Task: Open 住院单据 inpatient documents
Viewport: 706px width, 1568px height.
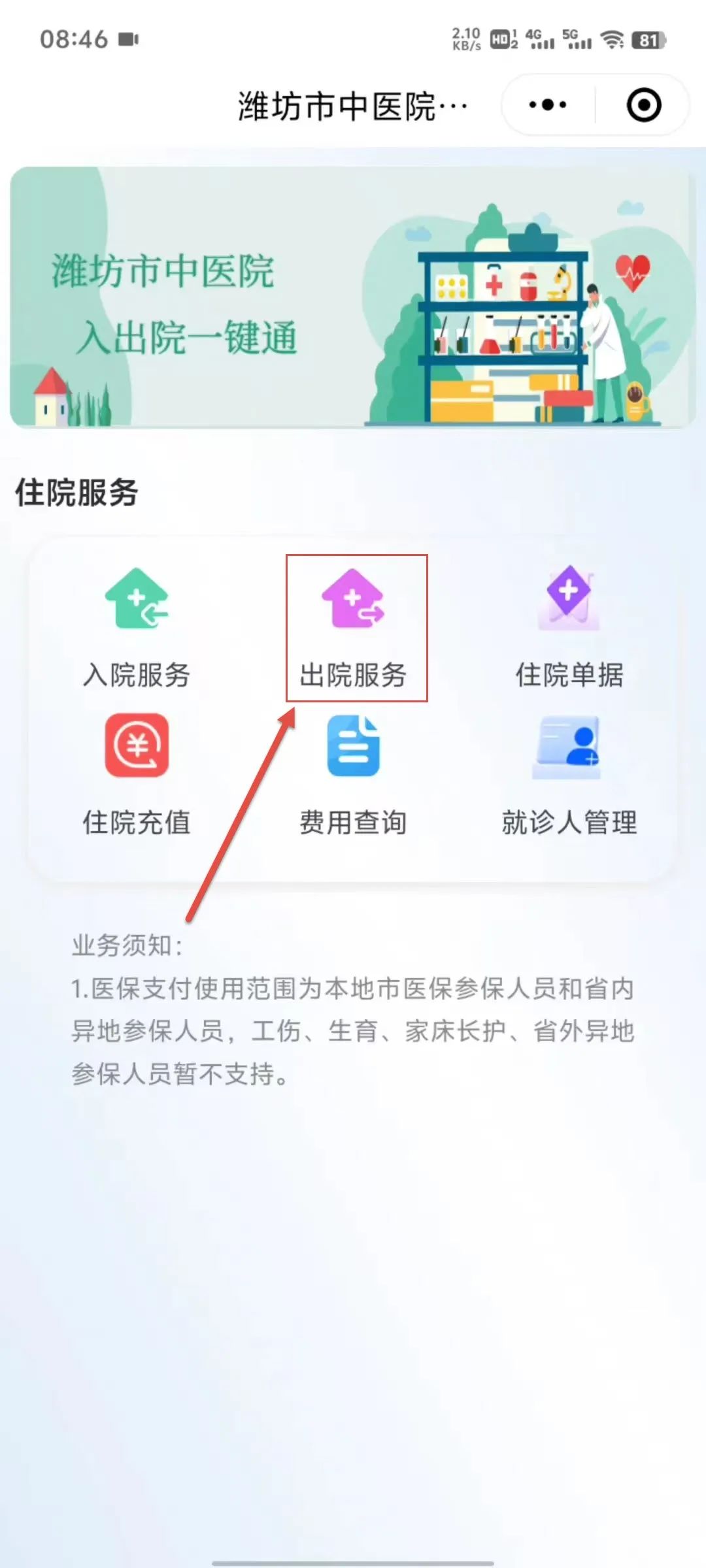Action: pos(569,627)
